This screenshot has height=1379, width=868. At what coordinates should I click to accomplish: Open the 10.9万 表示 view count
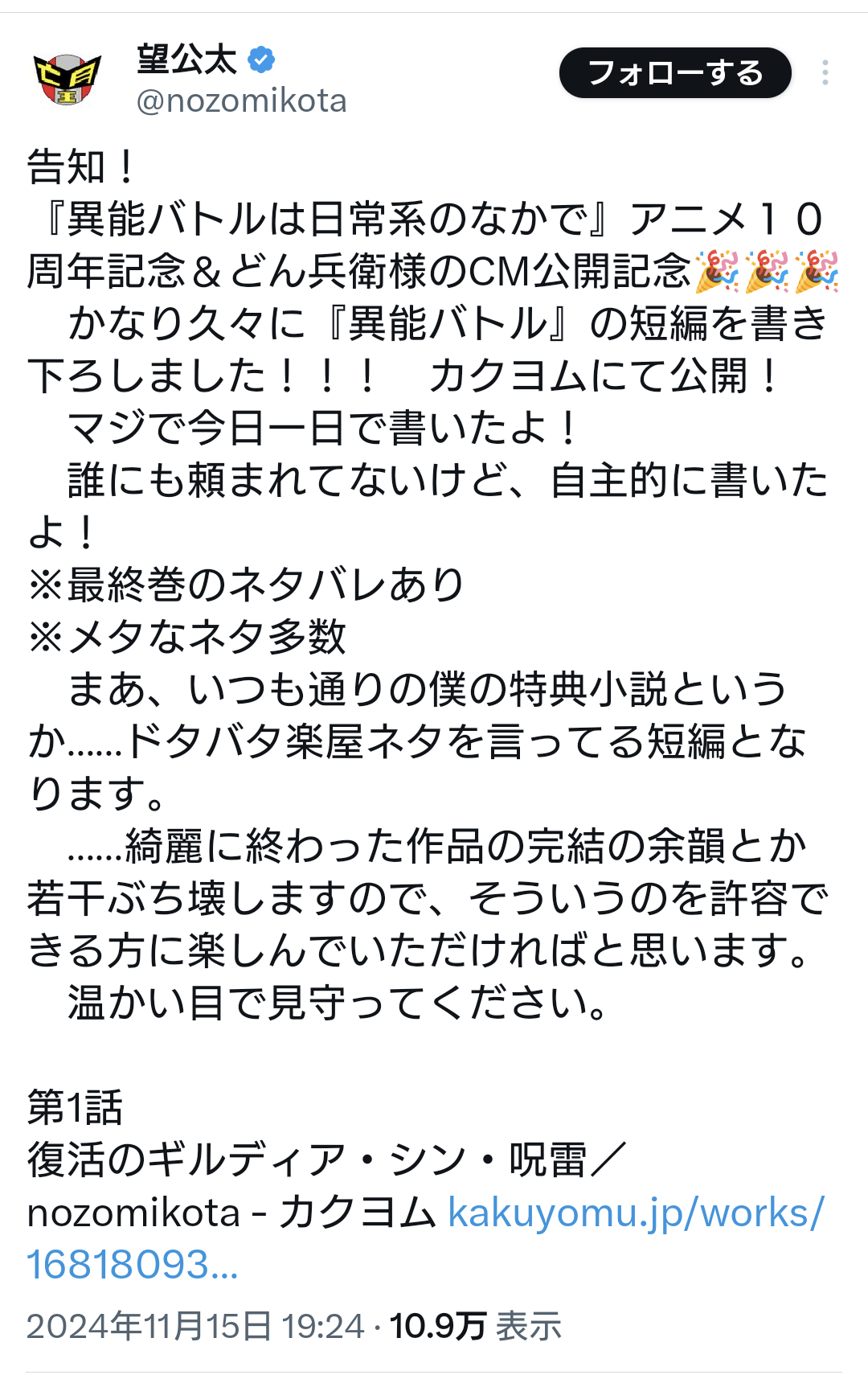475,1326
